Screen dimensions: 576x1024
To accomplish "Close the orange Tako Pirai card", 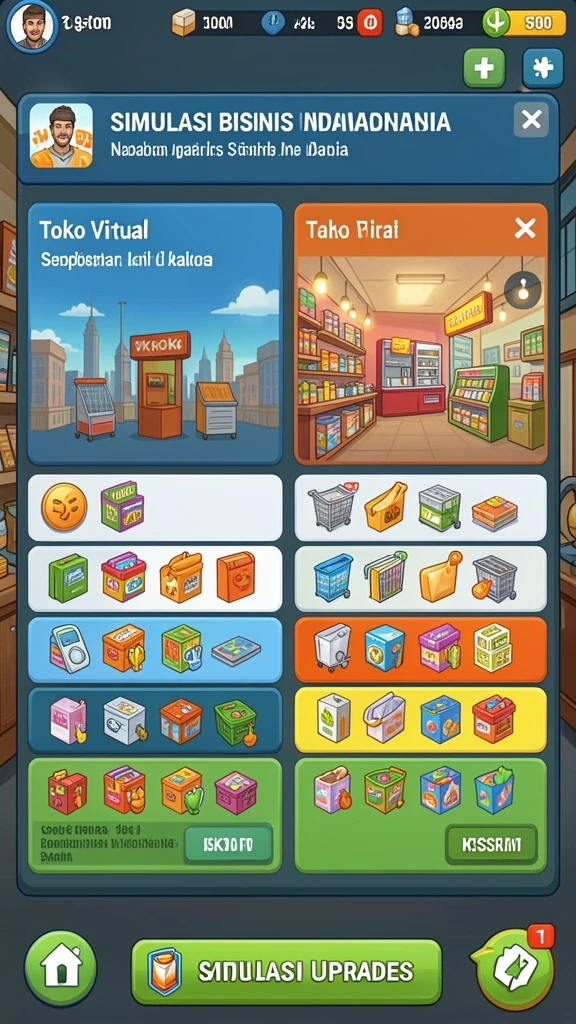I will 524,229.
